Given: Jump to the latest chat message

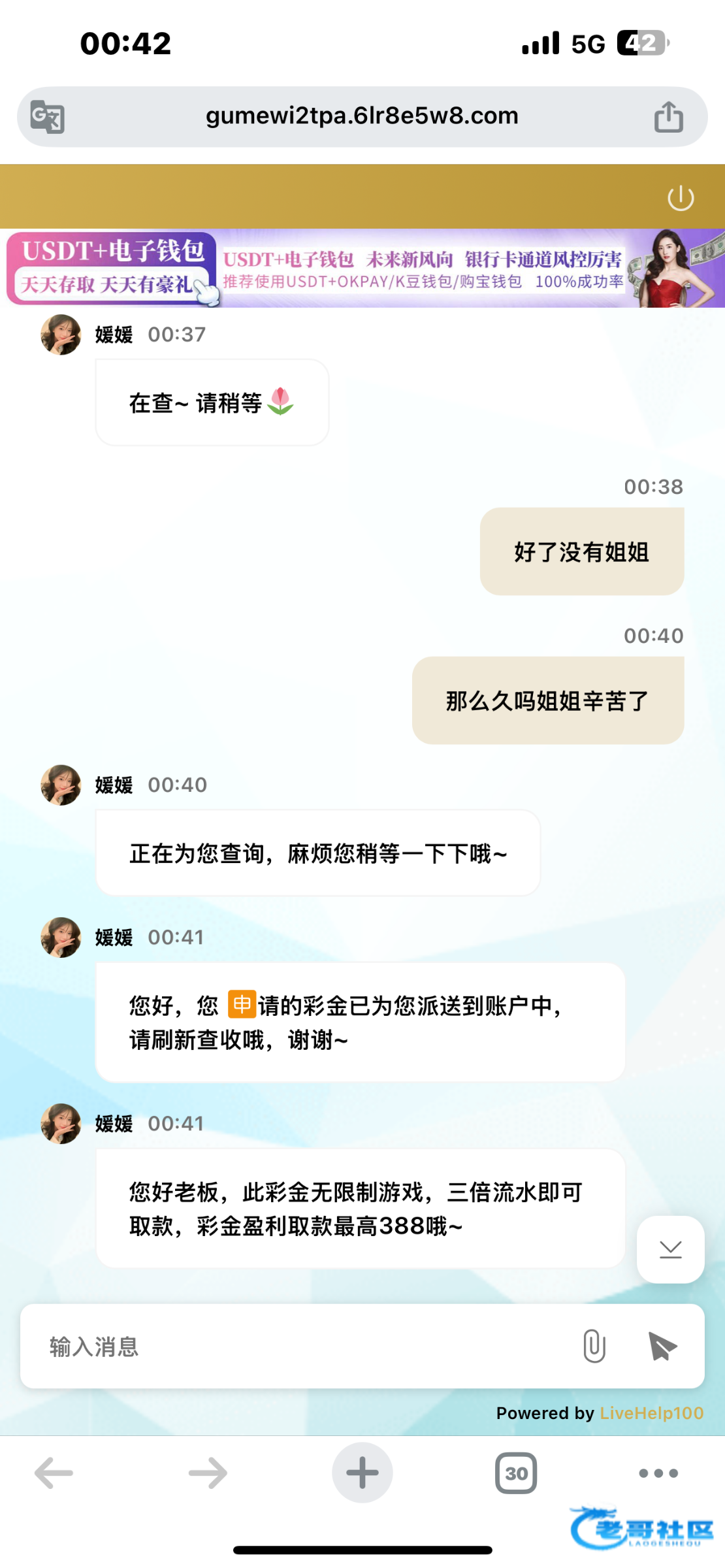Looking at the screenshot, I should click(670, 1249).
